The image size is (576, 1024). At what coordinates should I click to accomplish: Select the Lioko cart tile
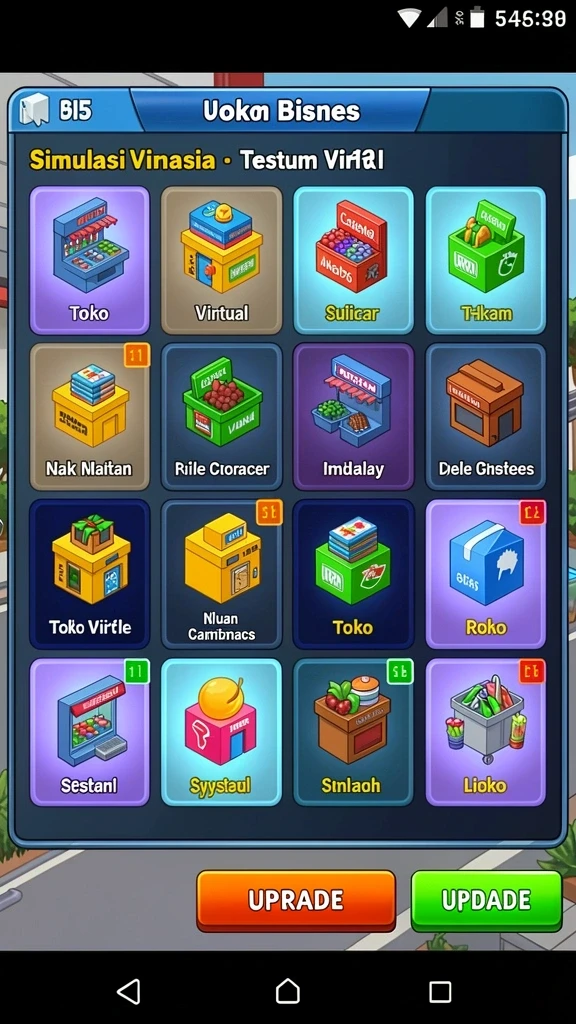(x=485, y=732)
